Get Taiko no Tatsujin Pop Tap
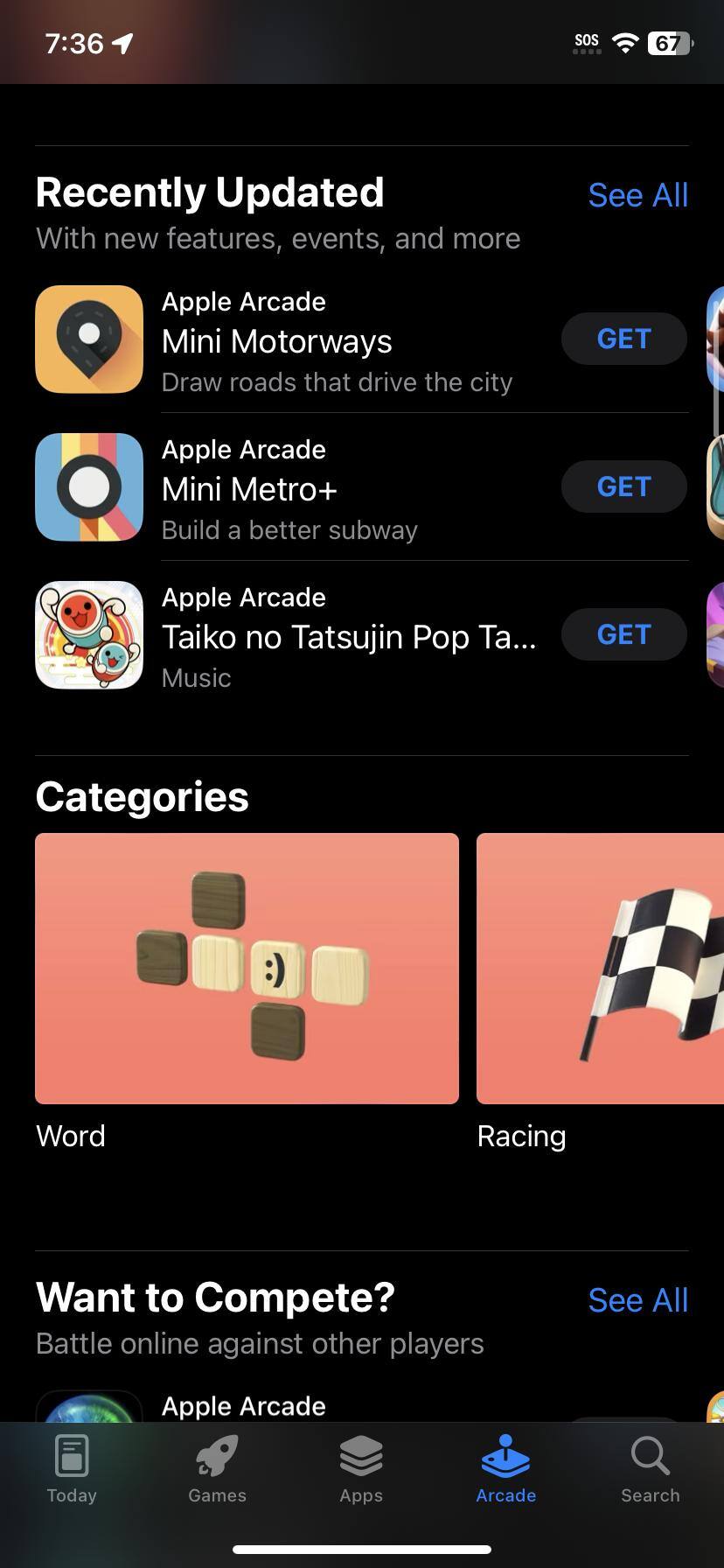724x1568 pixels. [623, 634]
